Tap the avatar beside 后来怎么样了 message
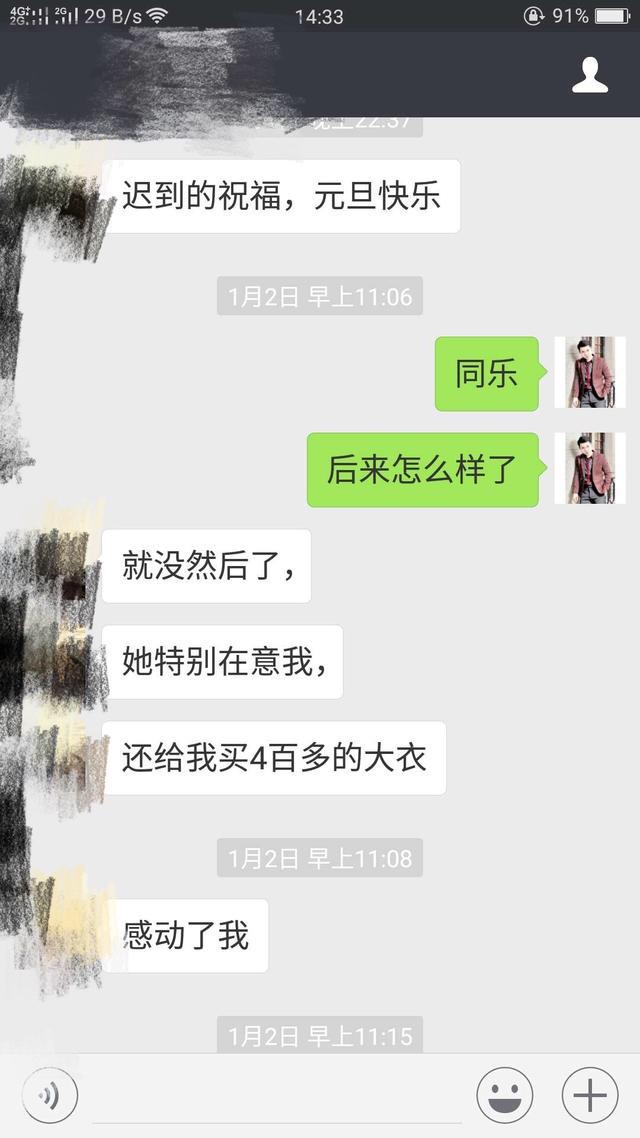Viewport: 640px width, 1138px height. (x=589, y=469)
